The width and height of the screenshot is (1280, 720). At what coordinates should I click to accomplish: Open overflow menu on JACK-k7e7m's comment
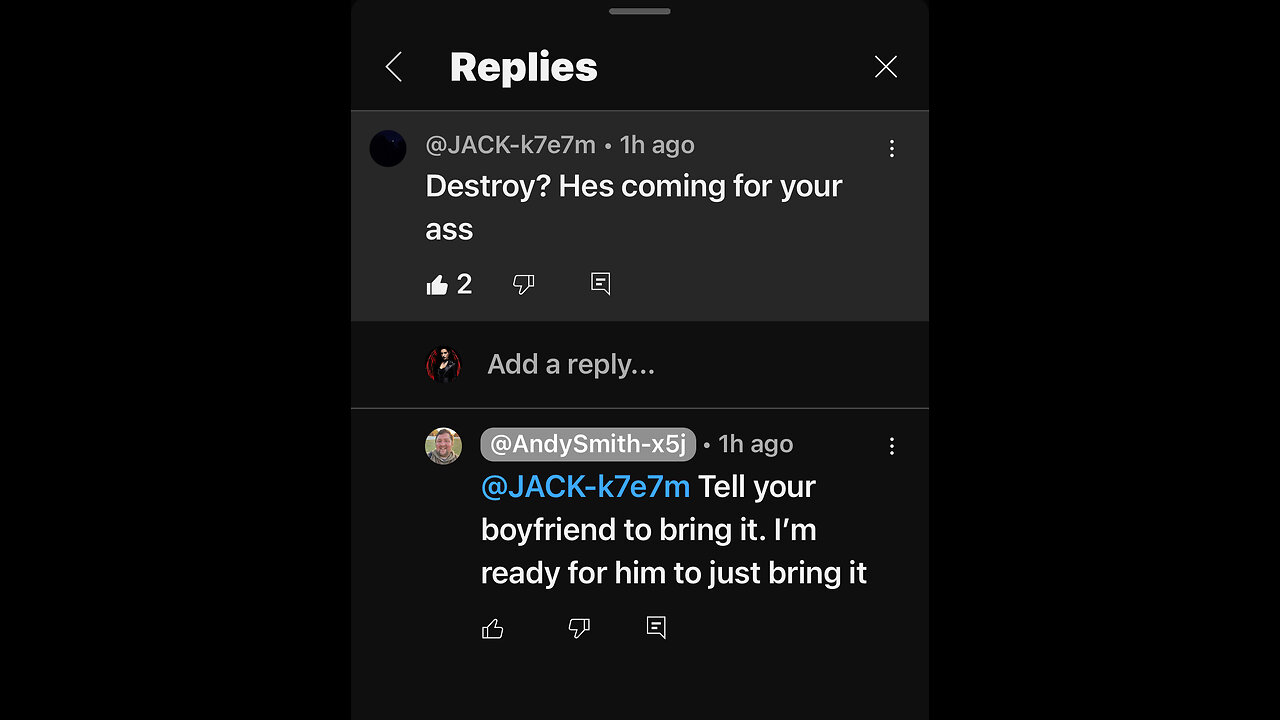point(891,149)
